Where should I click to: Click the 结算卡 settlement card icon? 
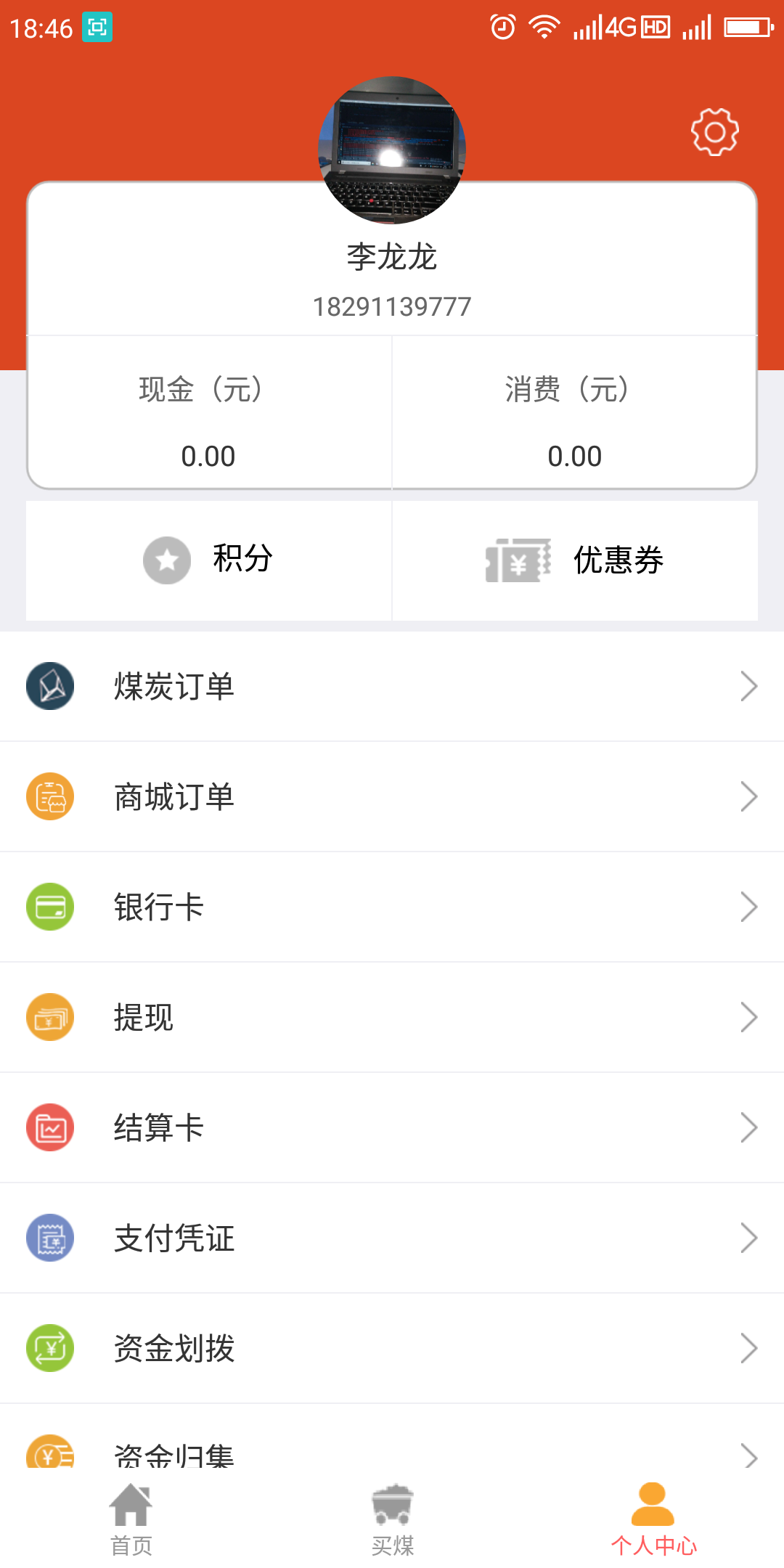(x=49, y=1127)
